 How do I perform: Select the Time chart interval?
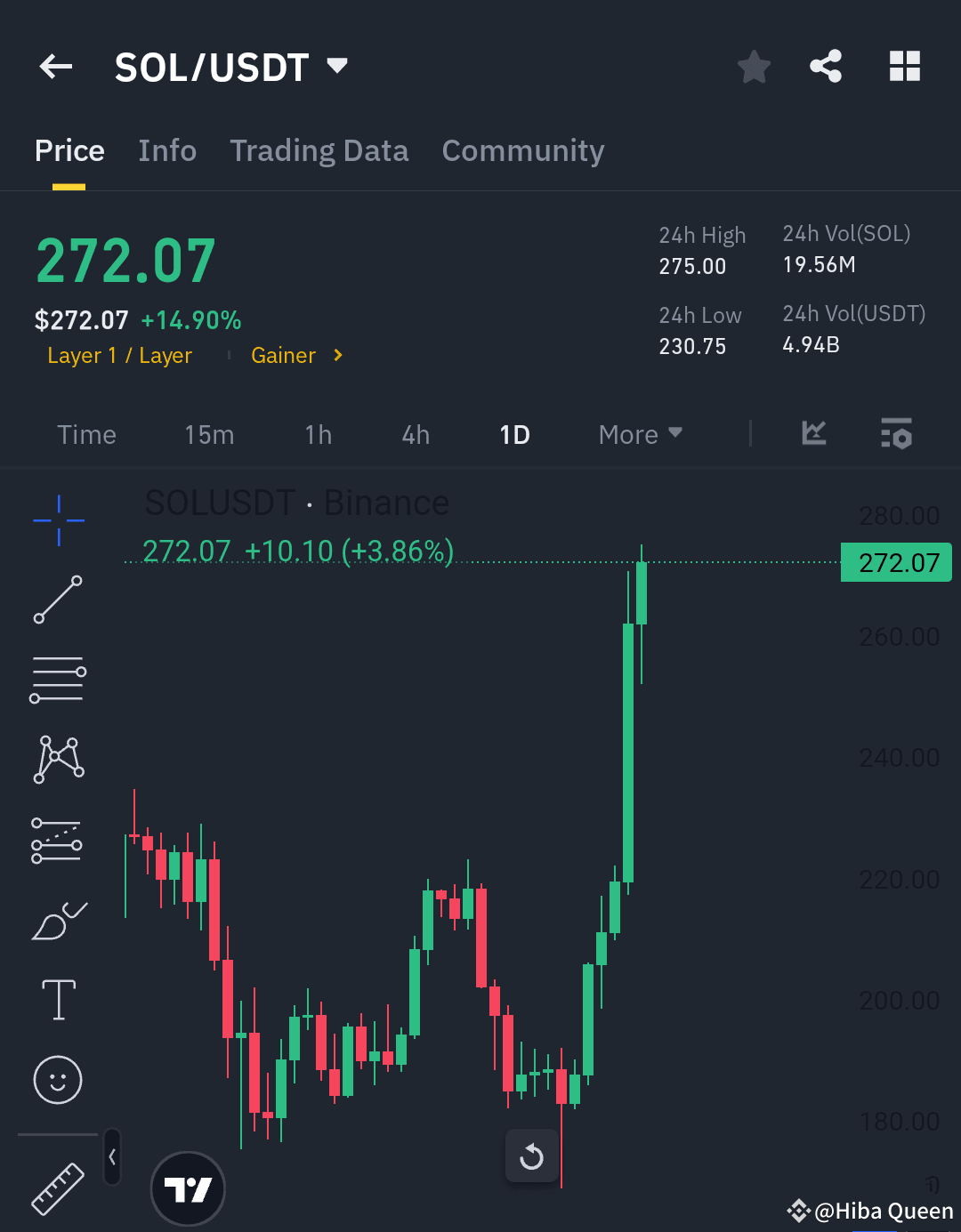86,435
